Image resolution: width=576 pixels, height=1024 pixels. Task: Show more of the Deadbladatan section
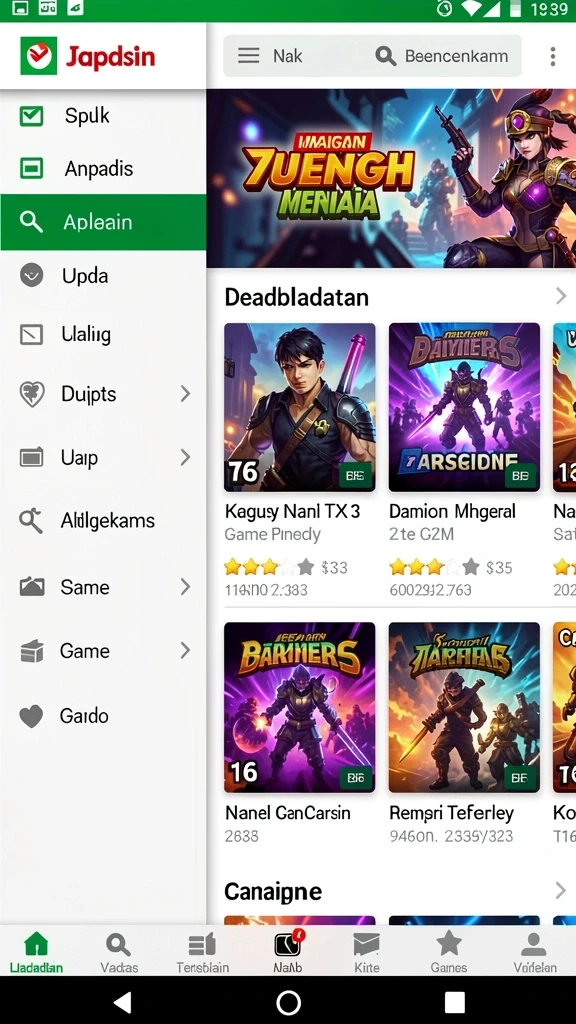click(560, 296)
